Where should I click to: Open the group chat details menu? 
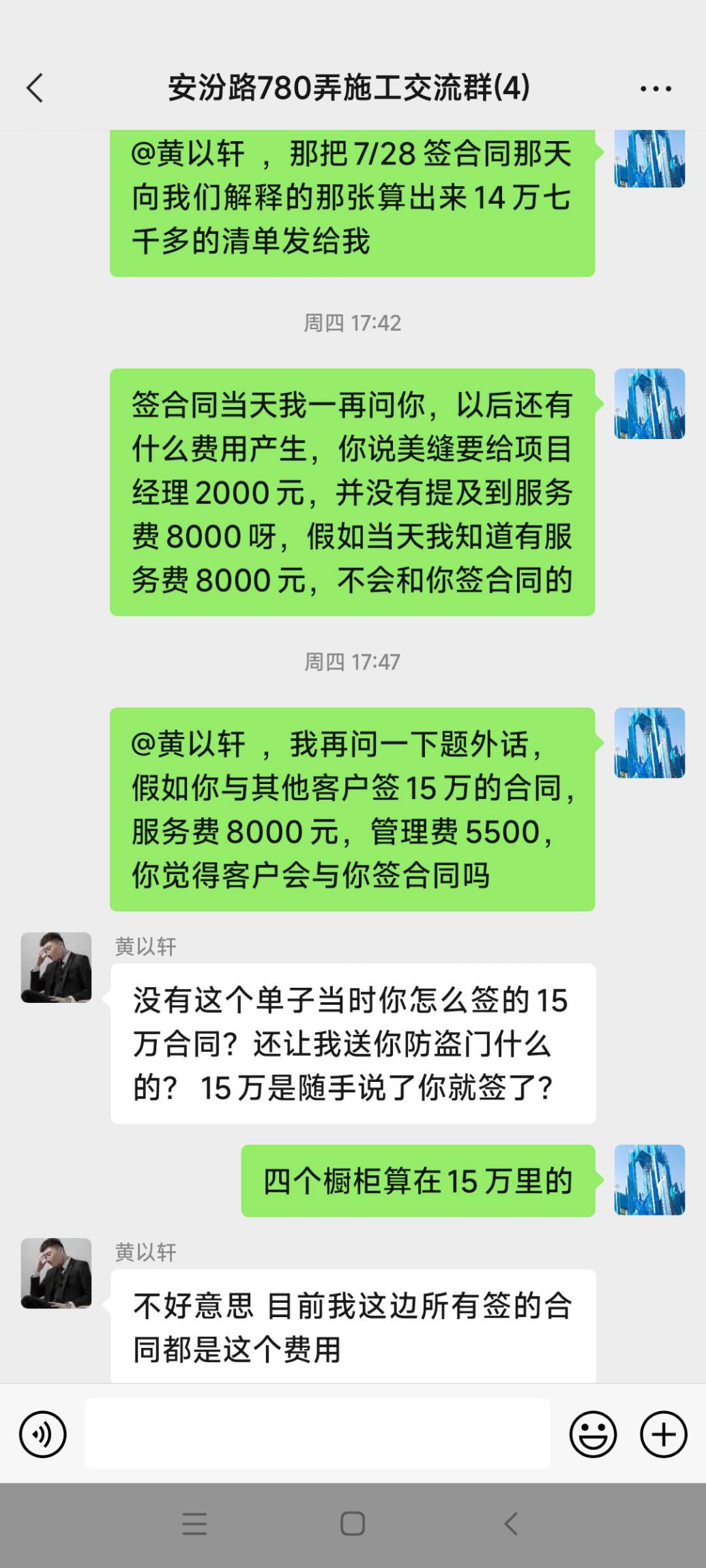click(656, 89)
